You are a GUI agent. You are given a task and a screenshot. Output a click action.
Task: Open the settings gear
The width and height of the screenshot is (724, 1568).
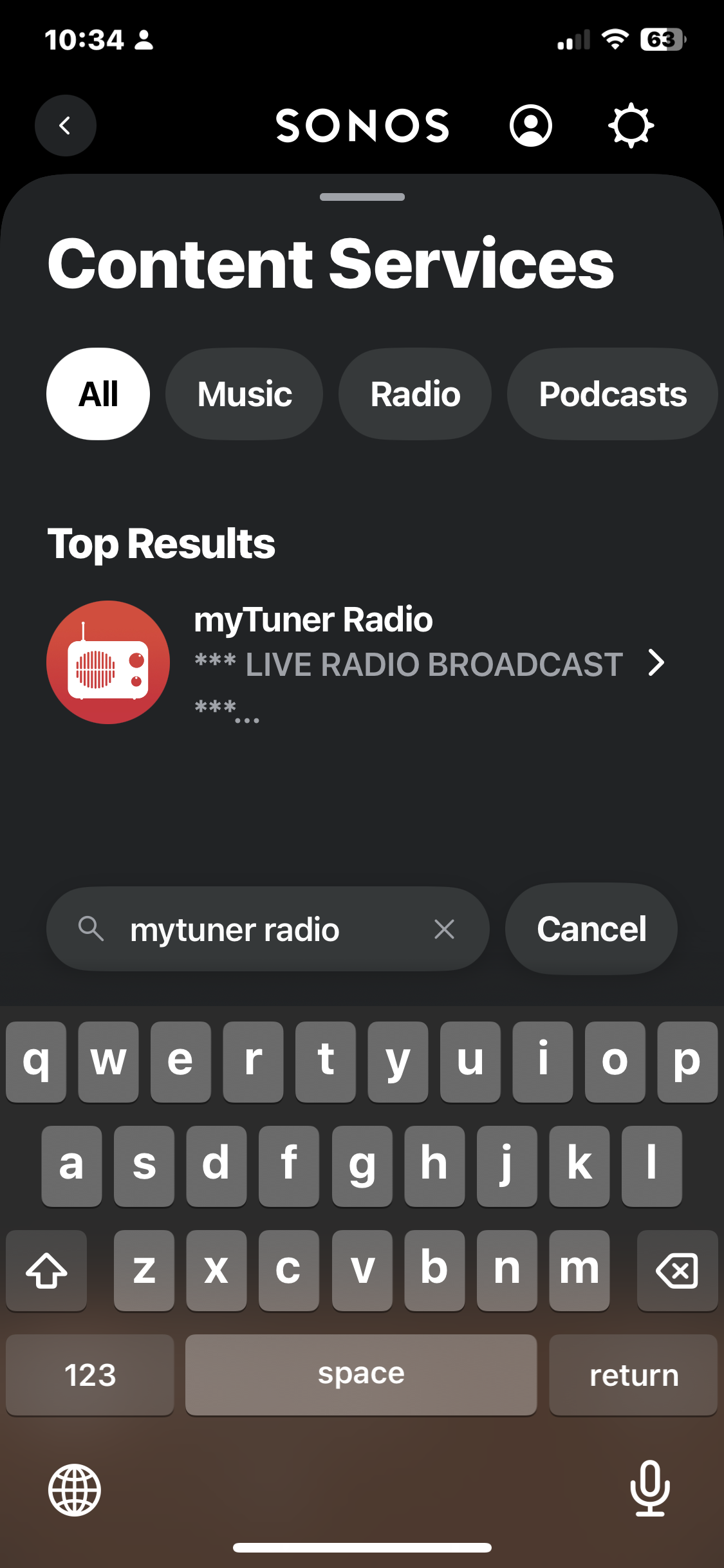pyautogui.click(x=631, y=126)
